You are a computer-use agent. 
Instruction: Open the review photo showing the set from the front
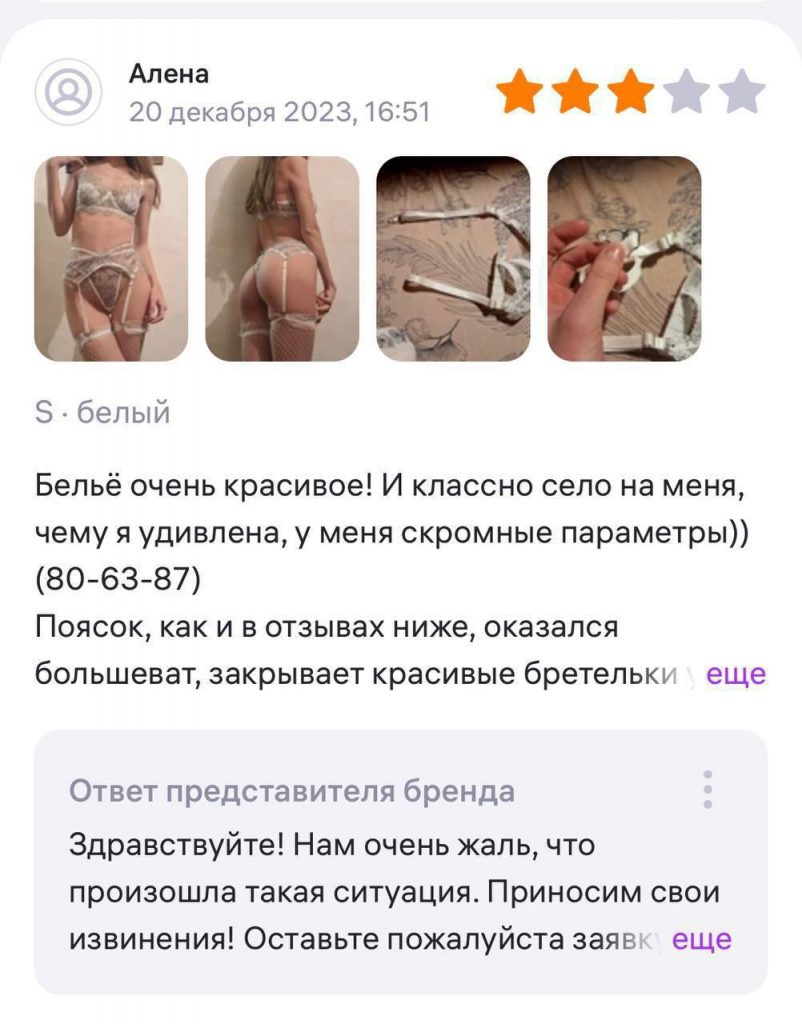[111, 258]
